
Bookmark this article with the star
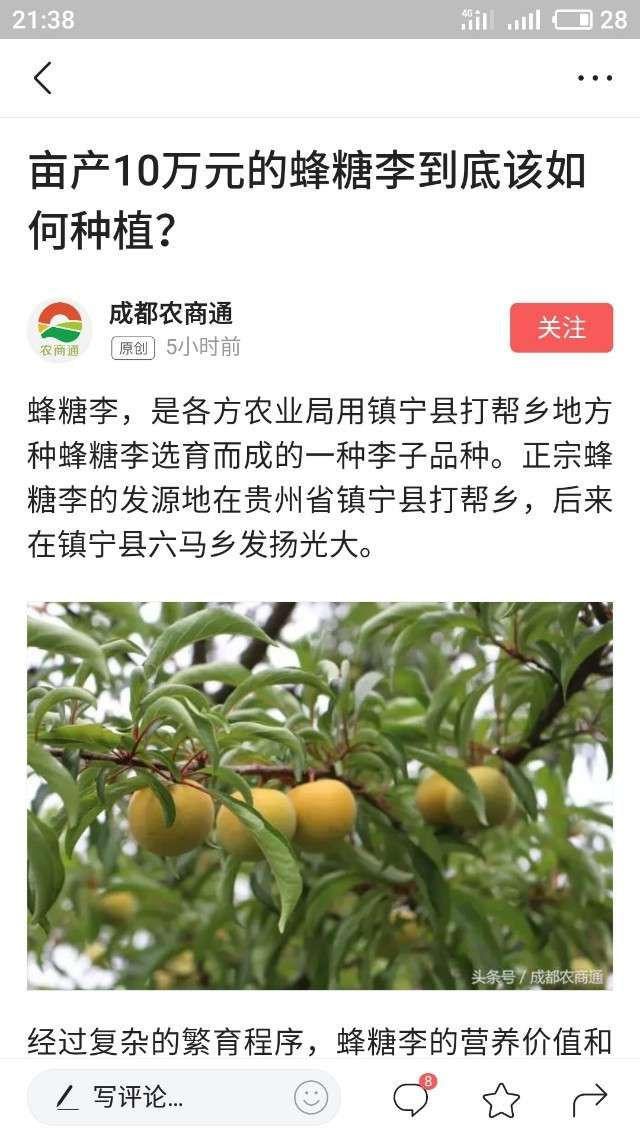(501, 1099)
